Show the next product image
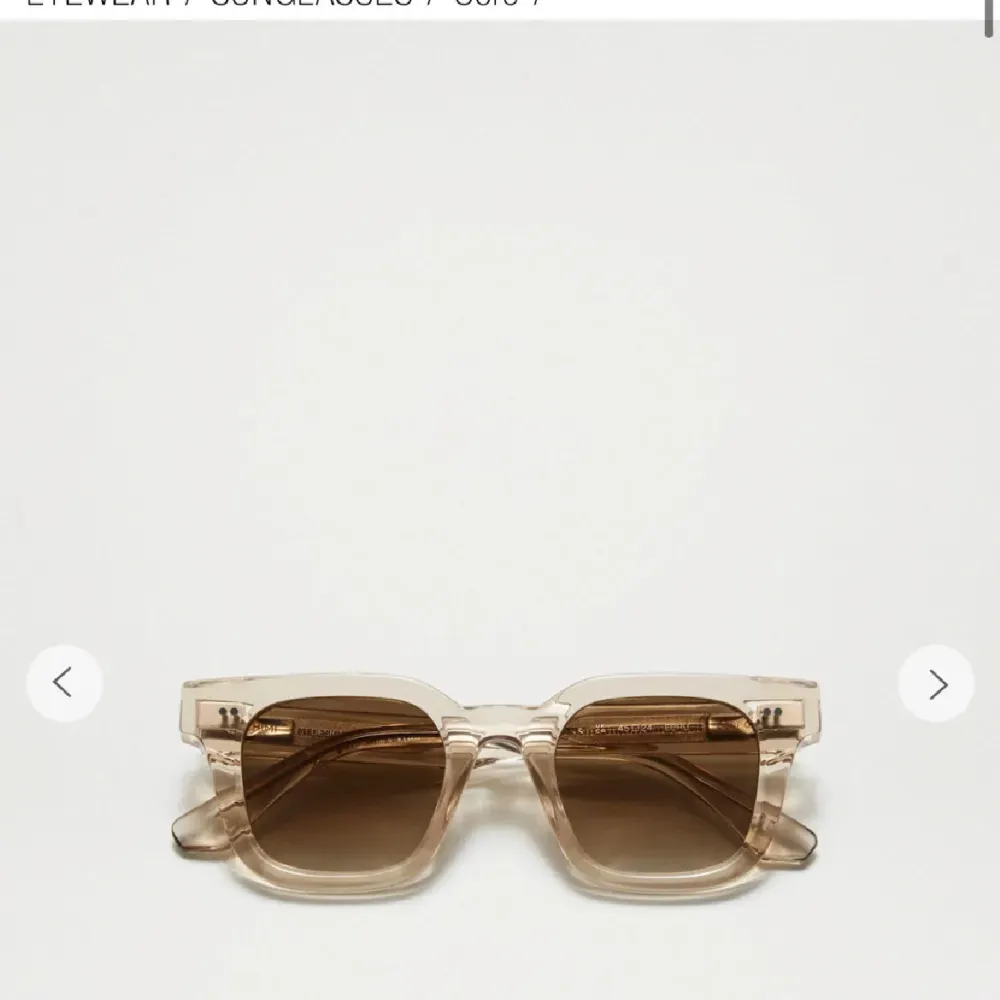This screenshot has height=1000, width=1000. pos(936,684)
